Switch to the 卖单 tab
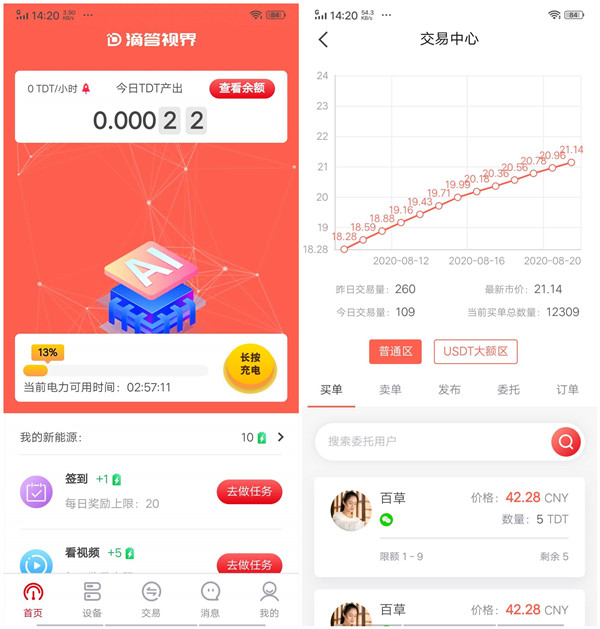This screenshot has width=600, height=629. click(x=390, y=390)
